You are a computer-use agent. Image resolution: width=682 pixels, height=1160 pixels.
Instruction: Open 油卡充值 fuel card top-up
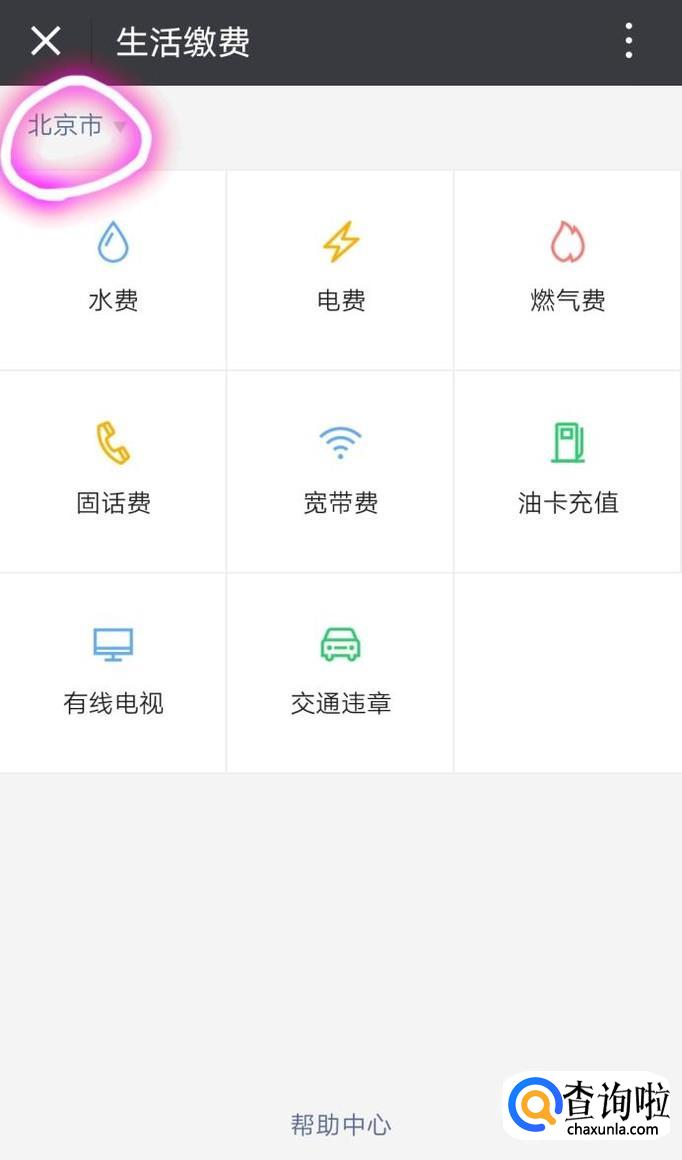click(567, 471)
